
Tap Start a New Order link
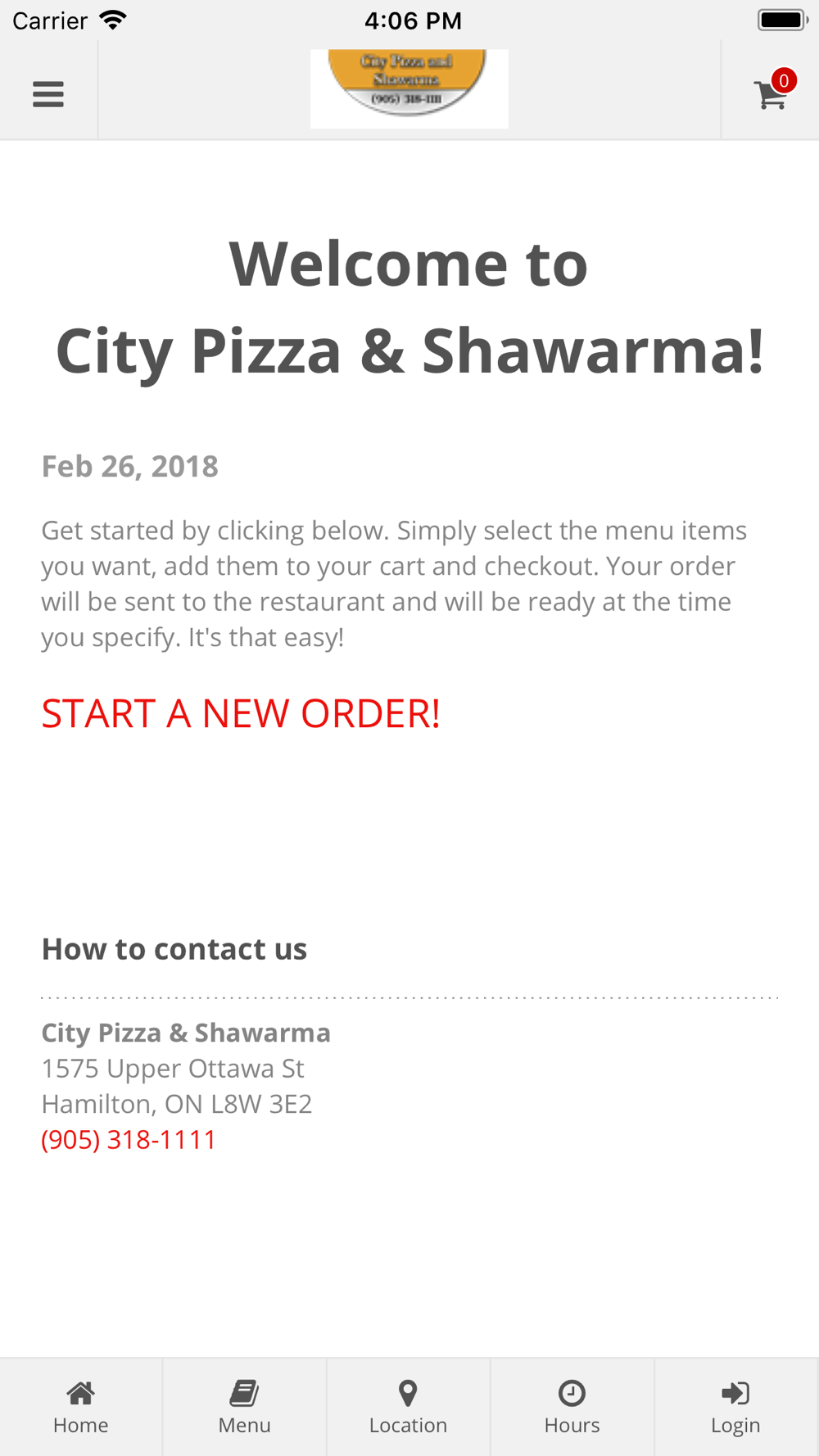pos(241,713)
